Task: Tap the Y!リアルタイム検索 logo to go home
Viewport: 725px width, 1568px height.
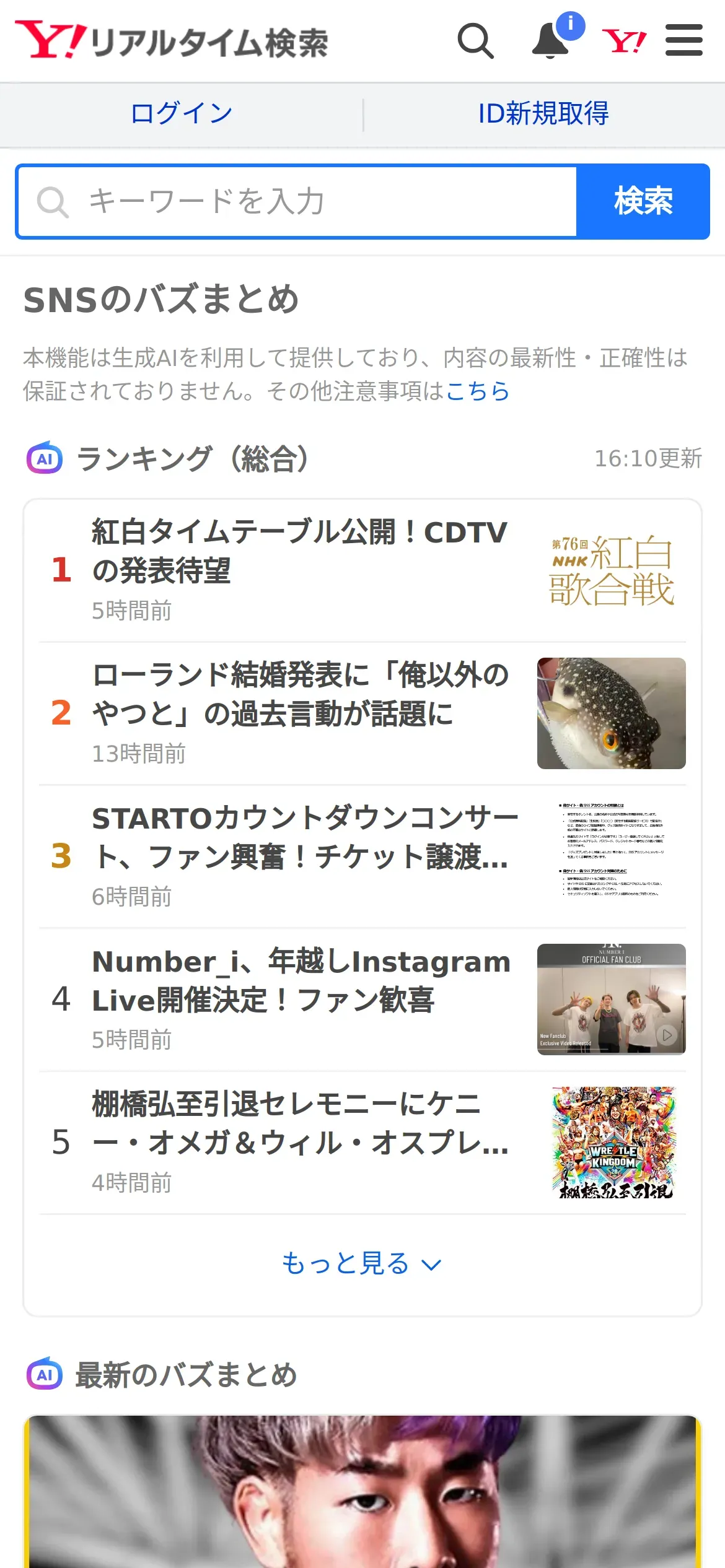Action: pyautogui.click(x=172, y=41)
